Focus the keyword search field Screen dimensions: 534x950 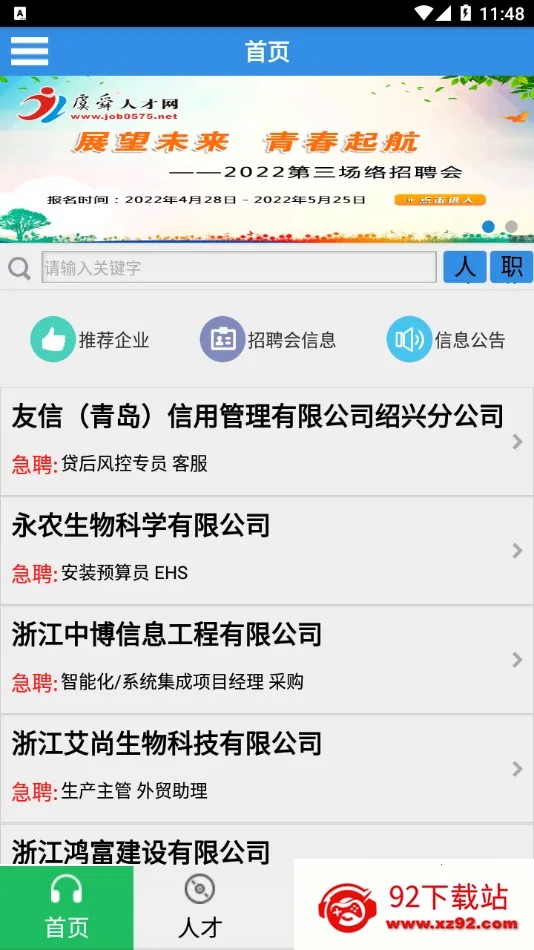click(x=239, y=267)
